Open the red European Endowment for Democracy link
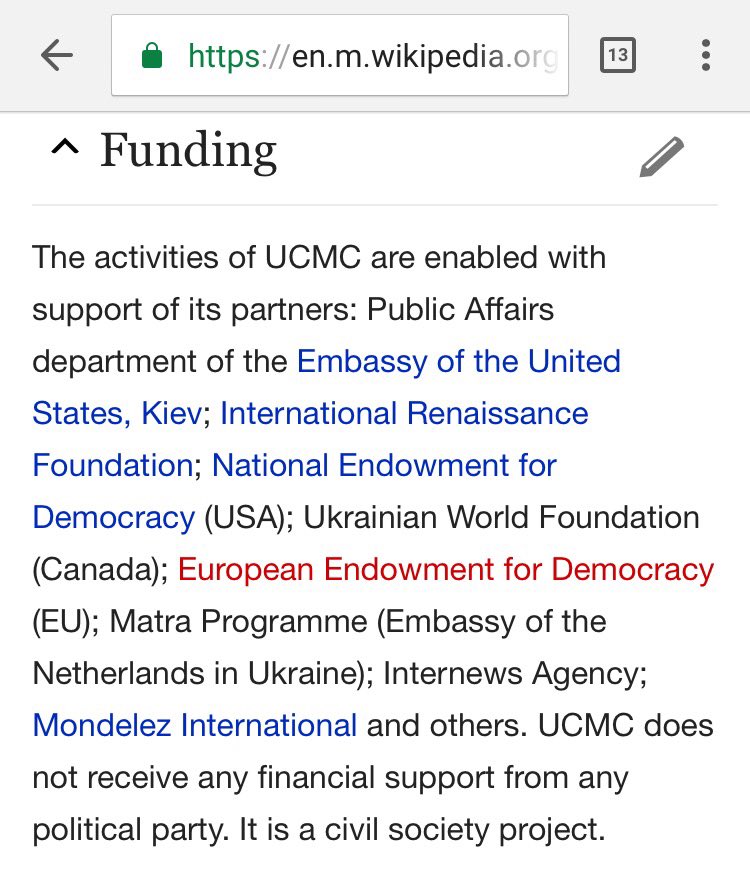 445,569
